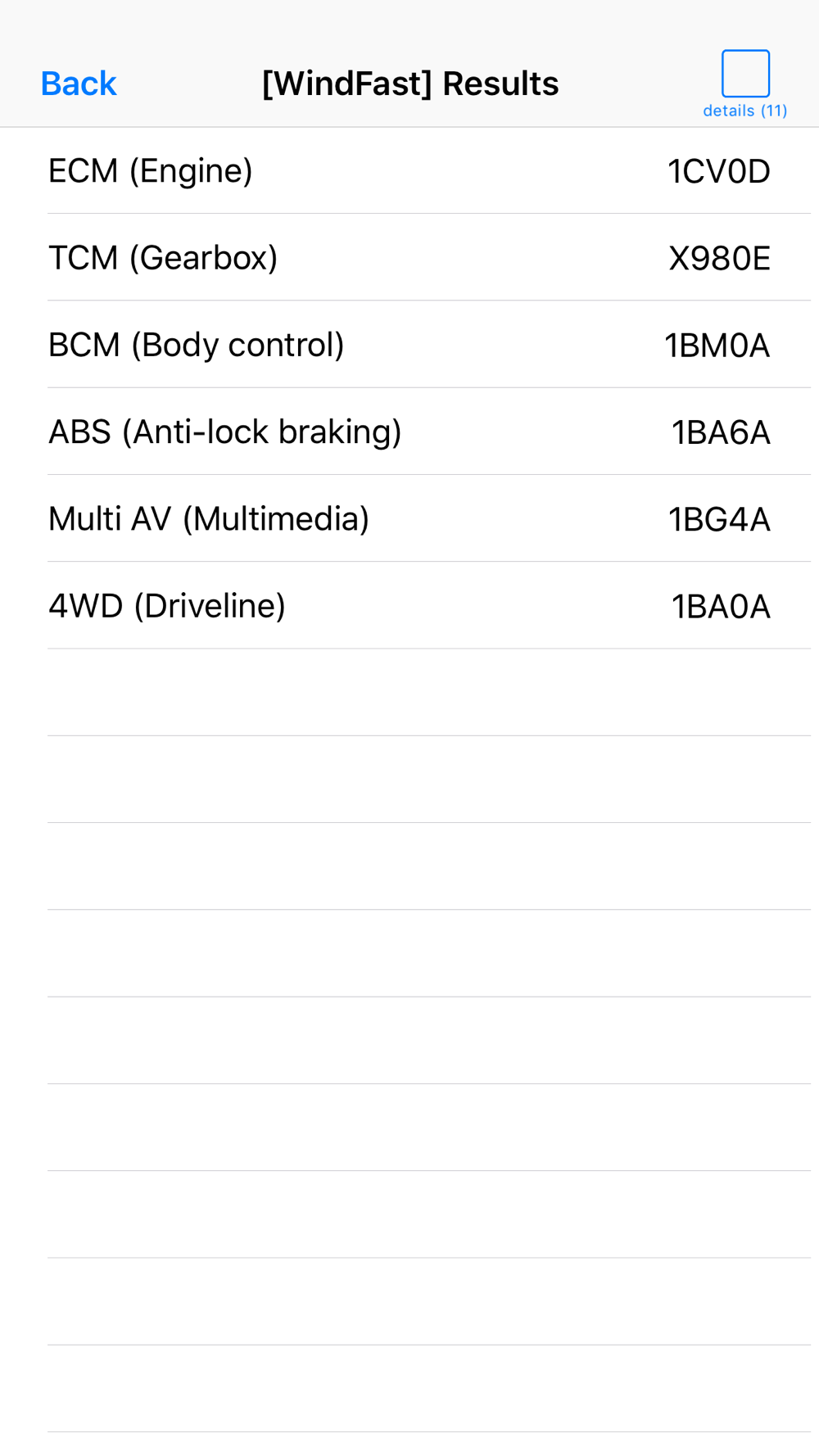This screenshot has width=819, height=1456.
Task: Open BCM (Body control) result
Action: 409,344
